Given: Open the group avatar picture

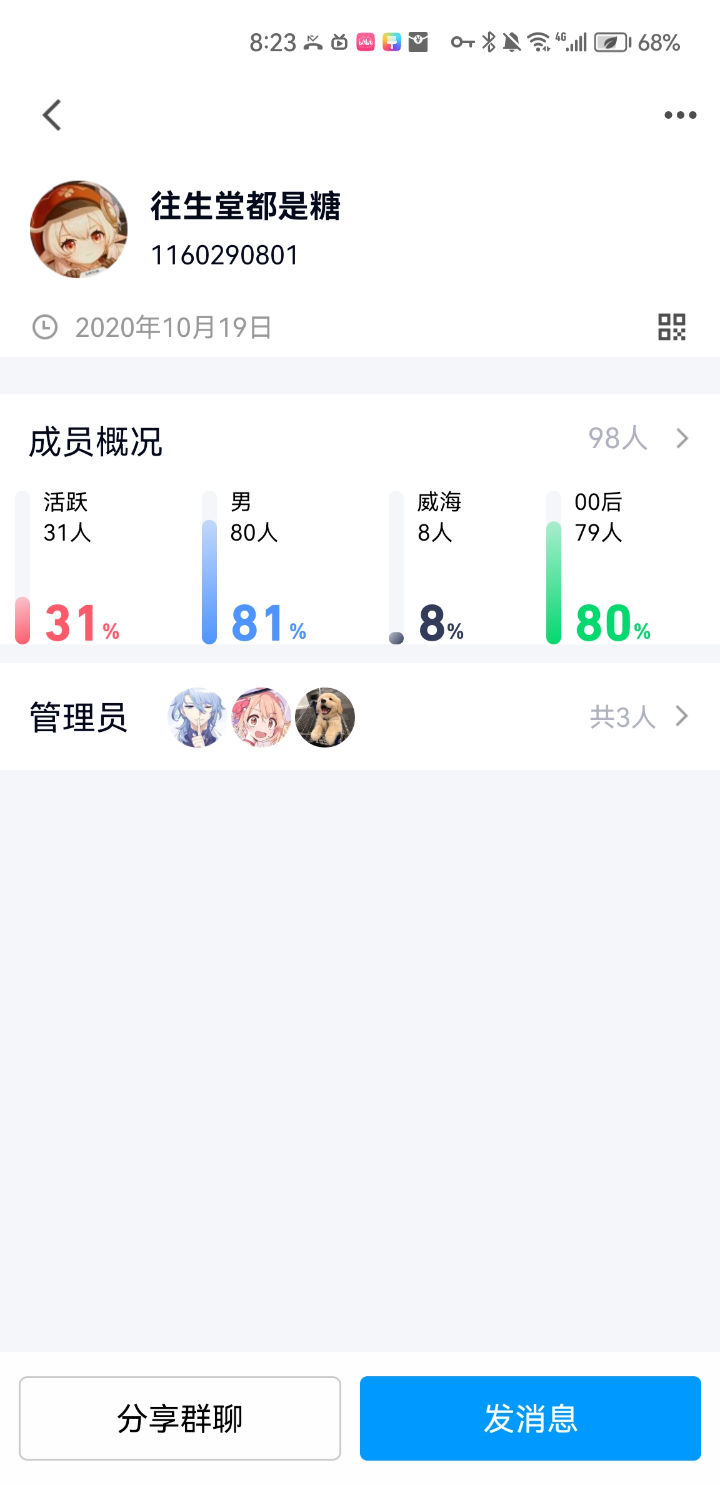Looking at the screenshot, I should click(x=79, y=229).
